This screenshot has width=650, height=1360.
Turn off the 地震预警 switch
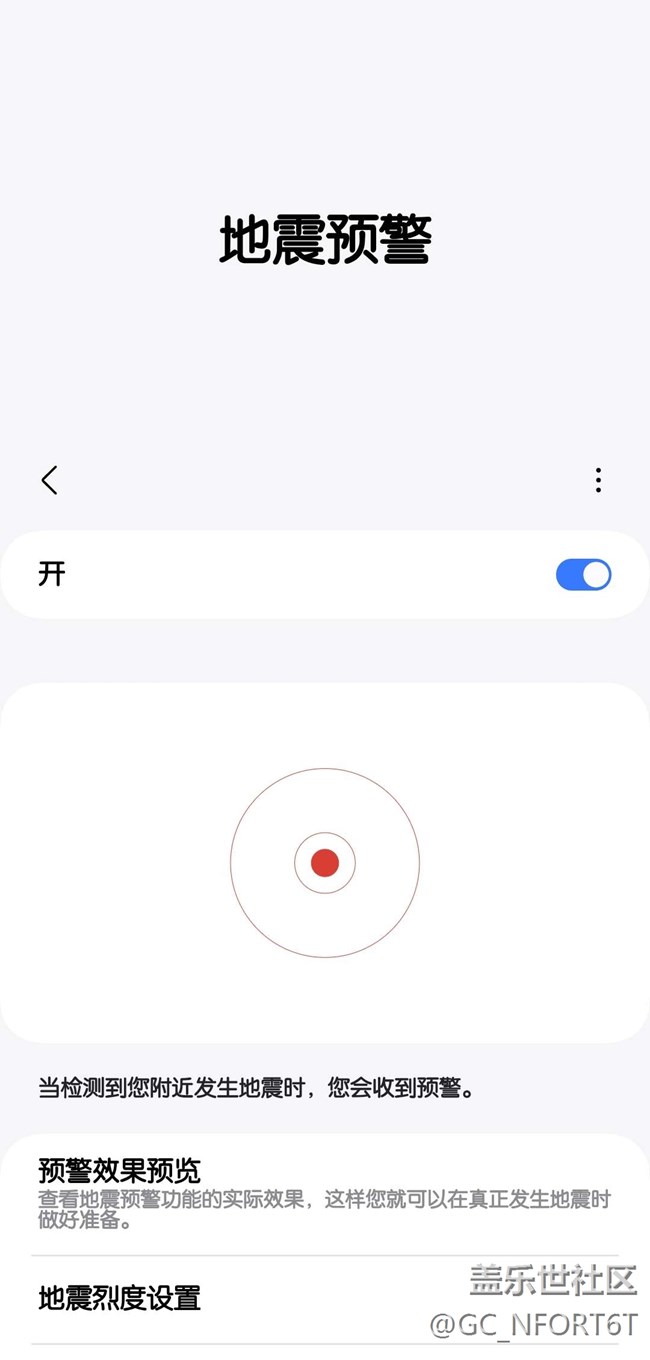[x=583, y=575]
